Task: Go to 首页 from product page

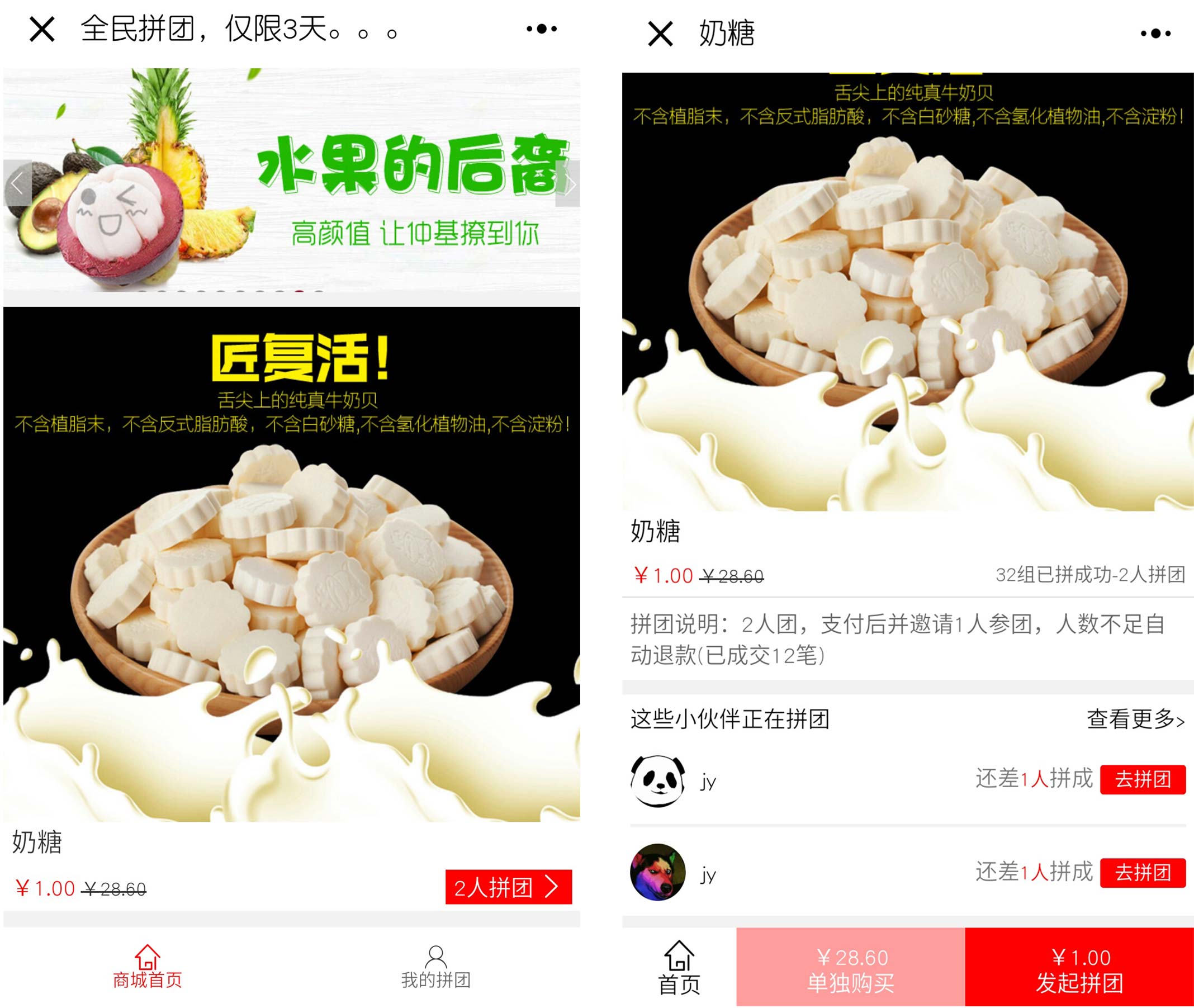Action: coord(679,968)
